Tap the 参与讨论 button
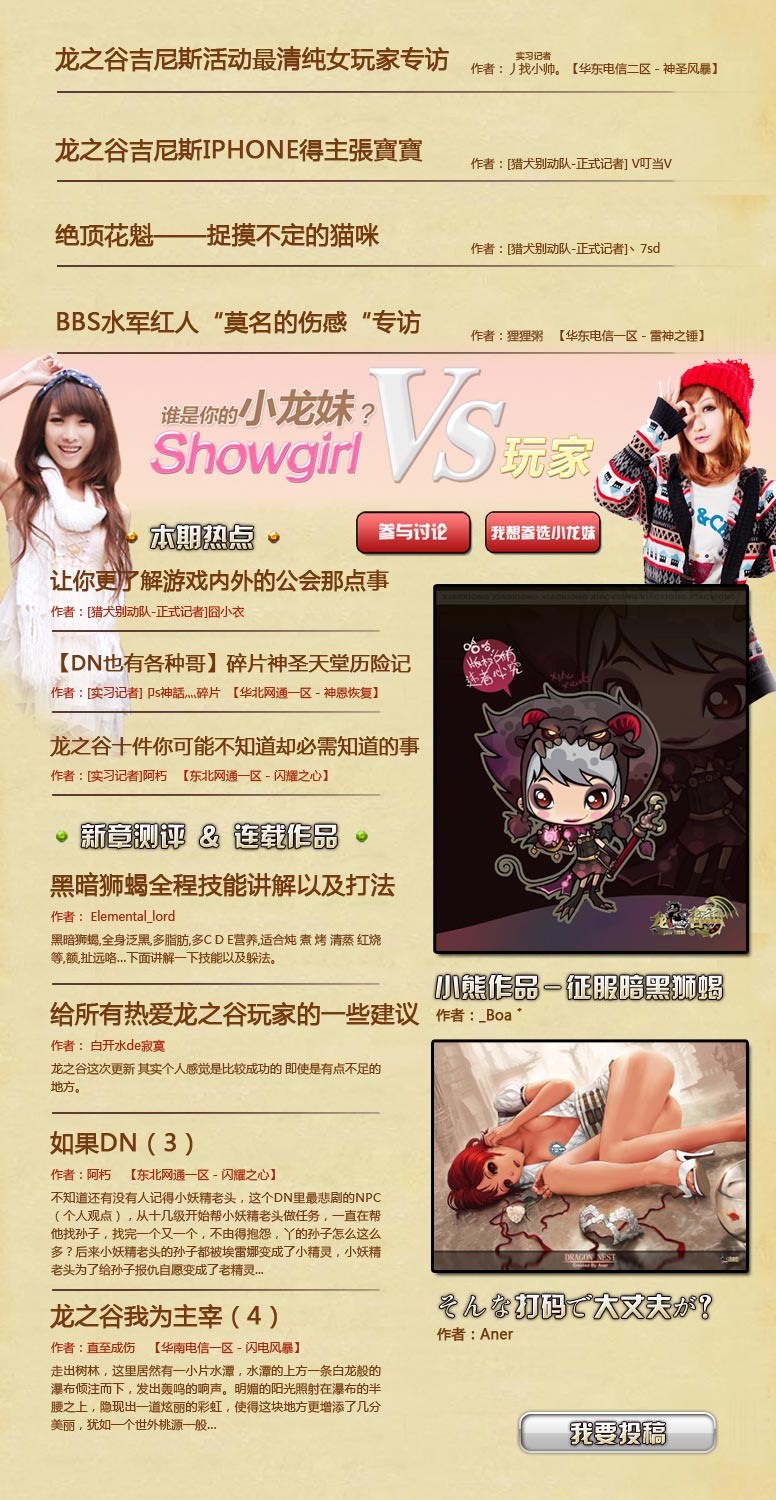The image size is (776, 1500). (412, 532)
